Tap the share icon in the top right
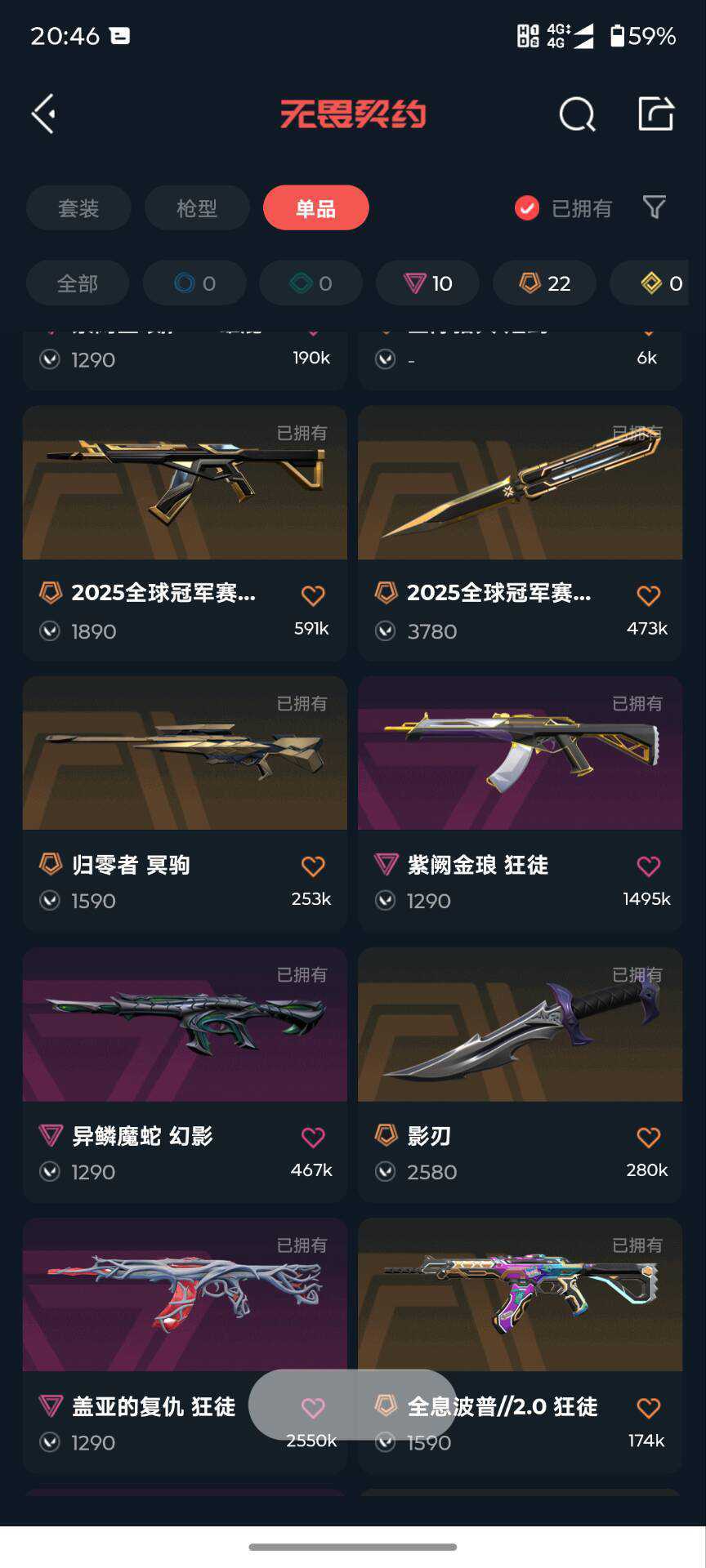 pos(656,114)
